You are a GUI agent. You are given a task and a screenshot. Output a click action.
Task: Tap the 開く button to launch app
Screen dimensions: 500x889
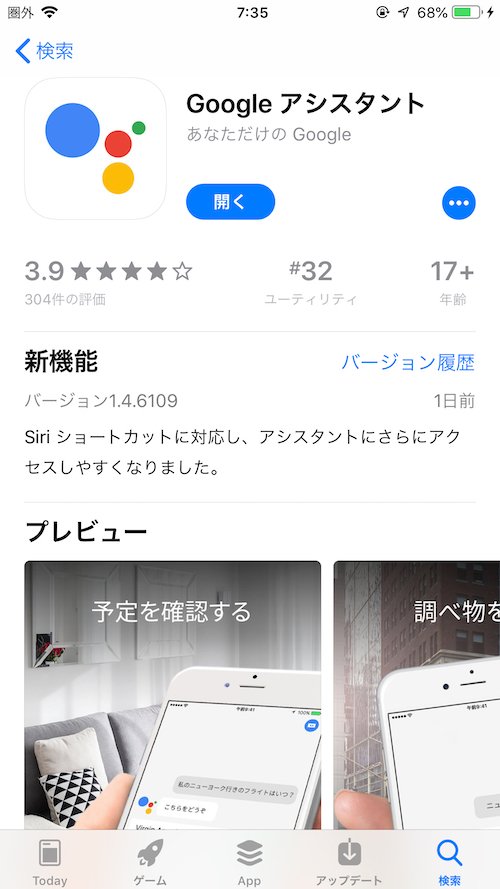click(230, 201)
